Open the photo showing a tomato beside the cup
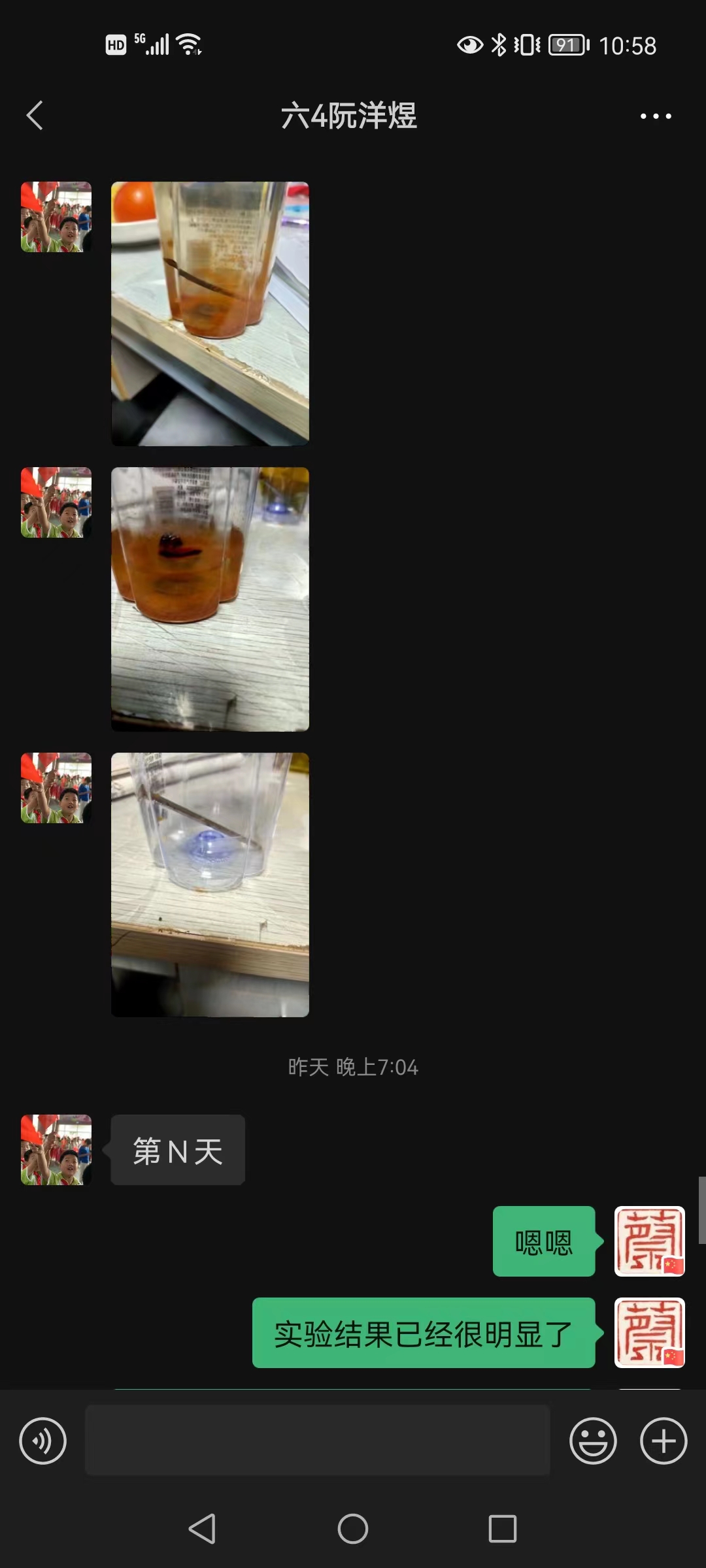Viewport: 706px width, 1568px height. pos(210,314)
